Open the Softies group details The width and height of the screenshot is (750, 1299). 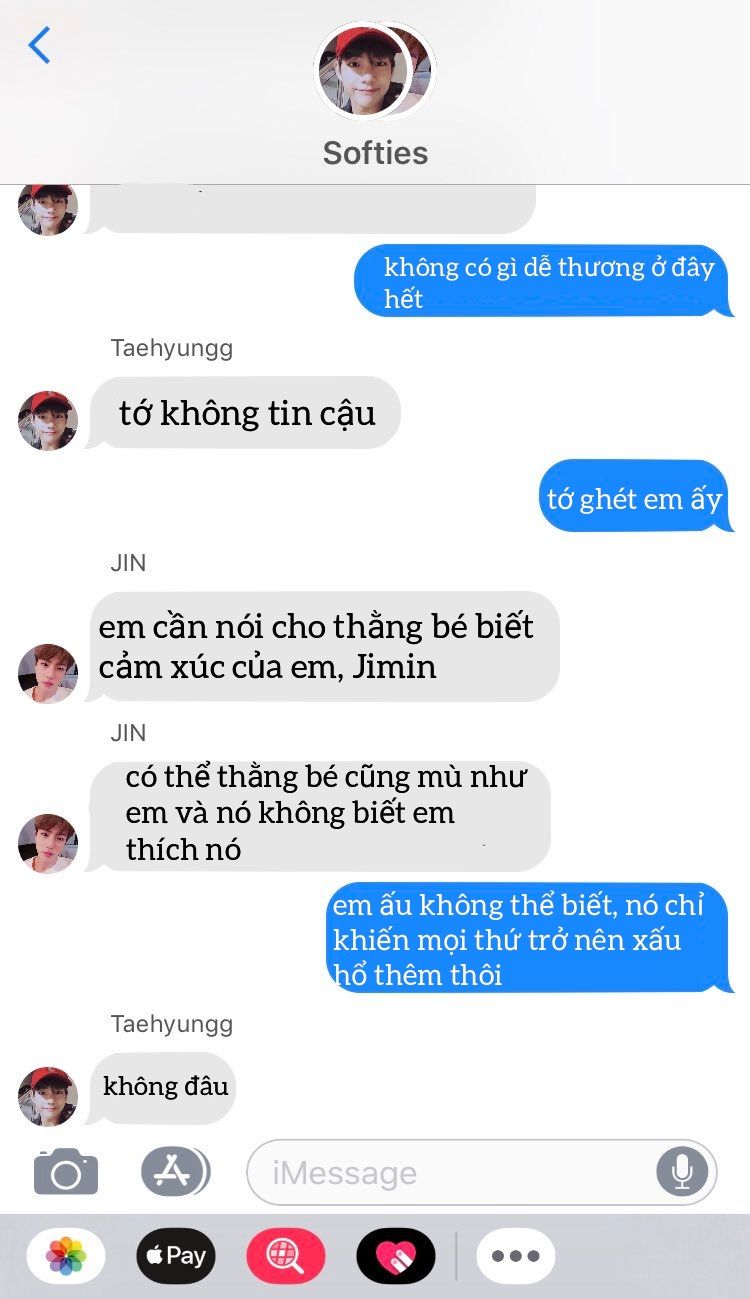click(x=375, y=95)
